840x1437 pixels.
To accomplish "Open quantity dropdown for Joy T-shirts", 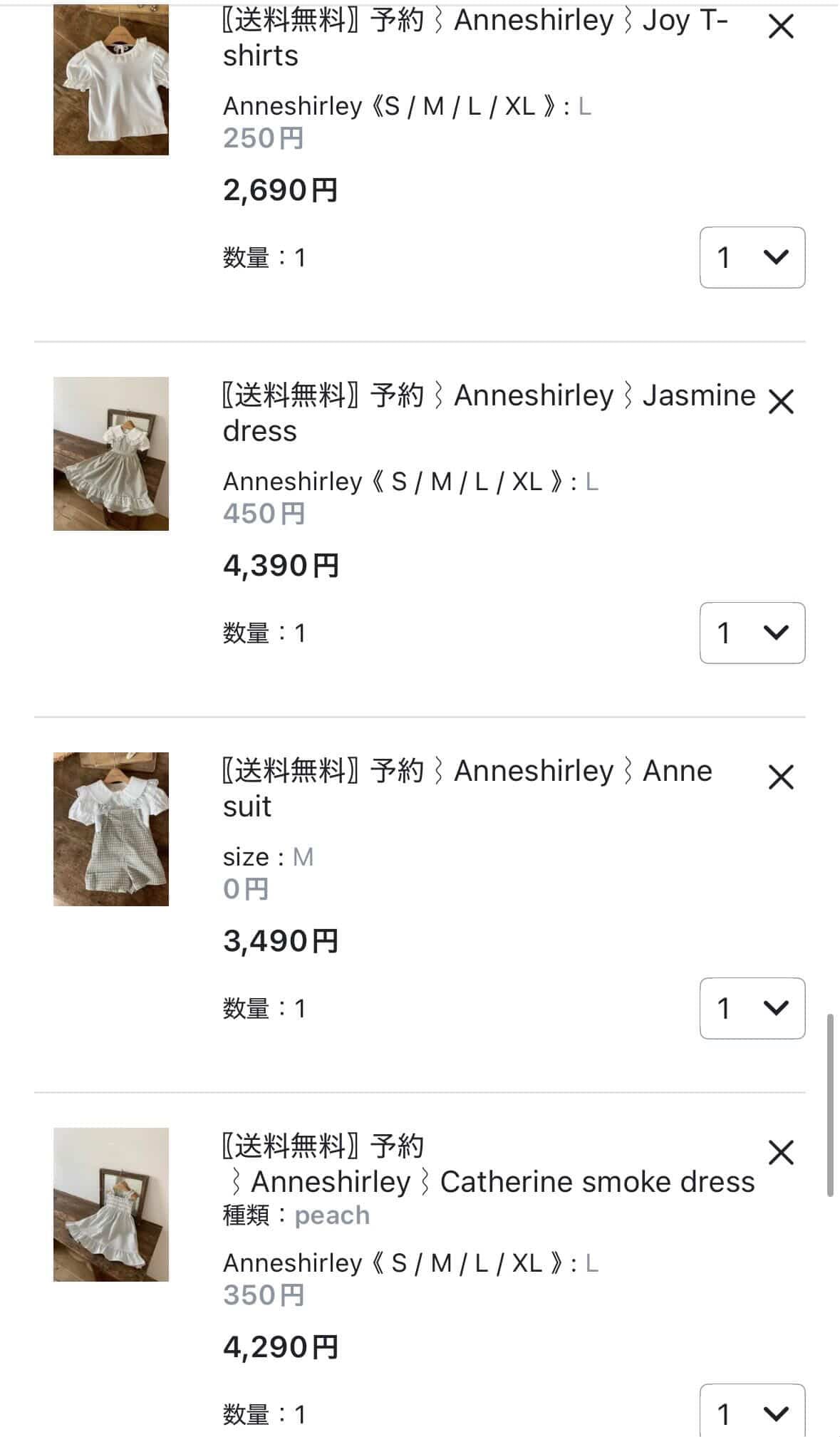I will coord(752,257).
